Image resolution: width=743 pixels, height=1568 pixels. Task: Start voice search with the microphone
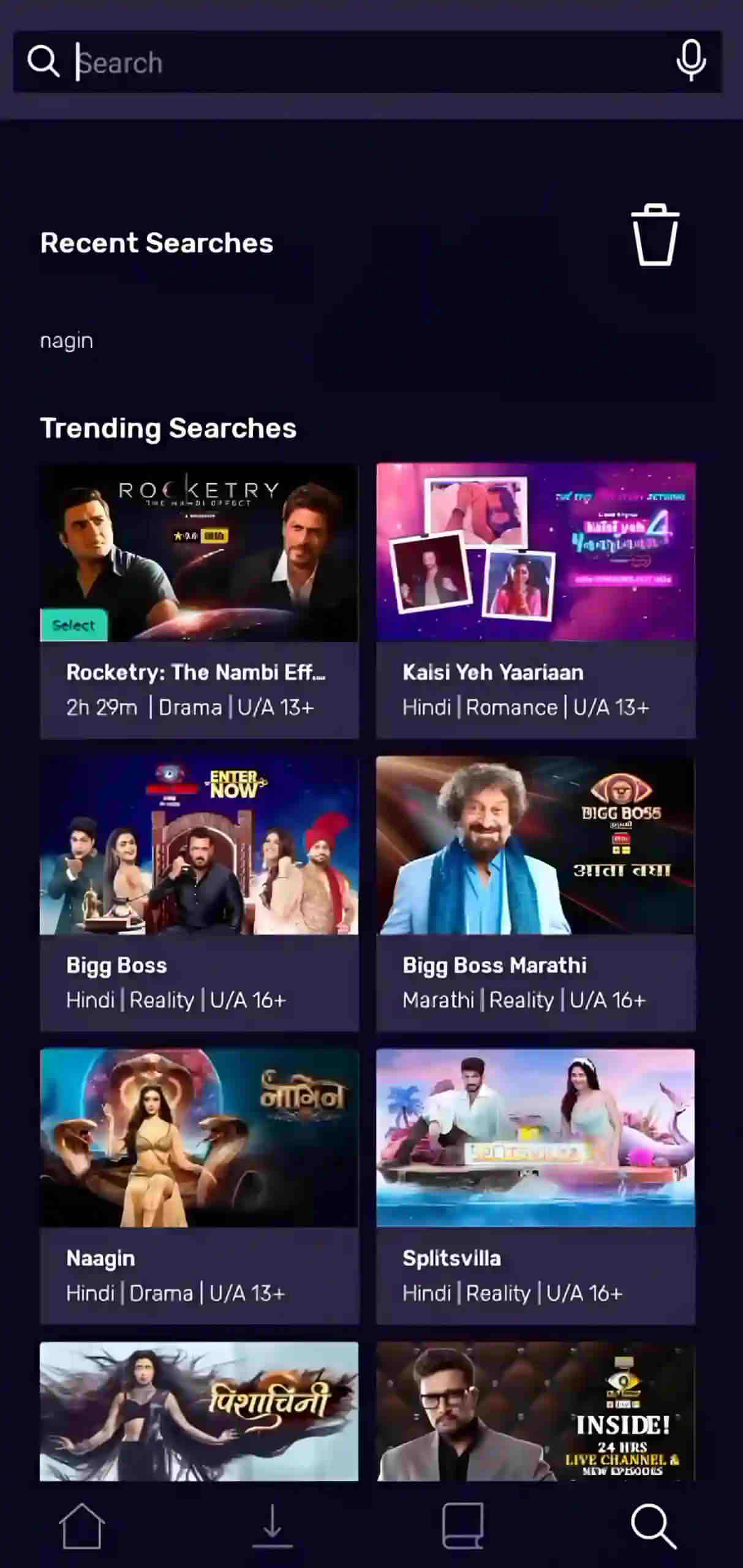[x=690, y=61]
